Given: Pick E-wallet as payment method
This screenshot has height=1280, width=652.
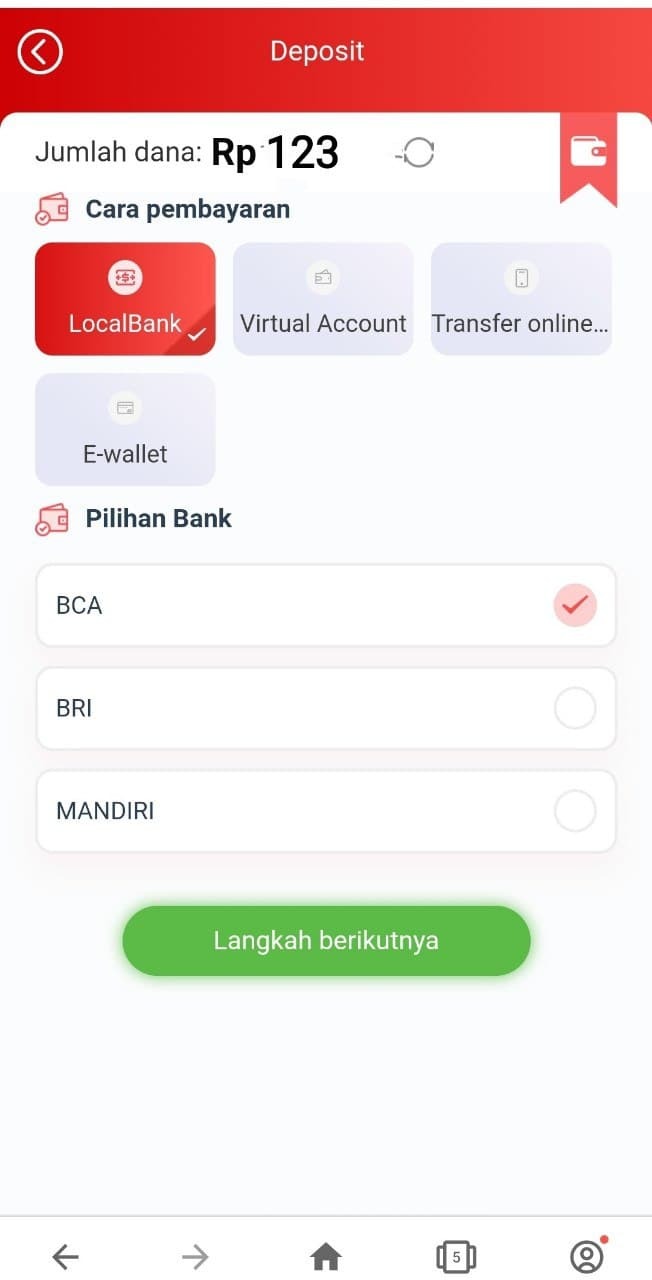Looking at the screenshot, I should (125, 430).
